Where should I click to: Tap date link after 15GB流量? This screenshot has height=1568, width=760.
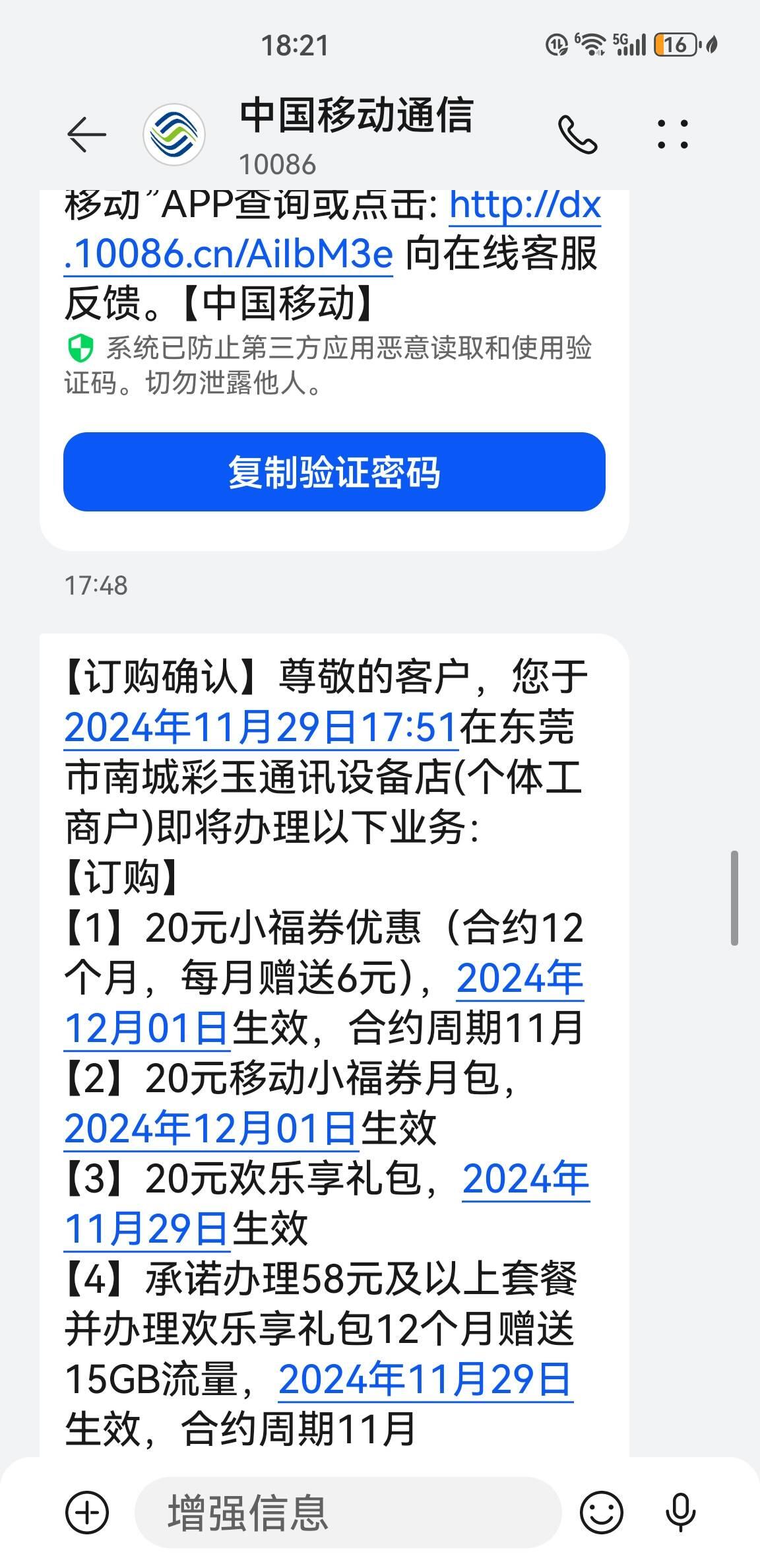[426, 1379]
